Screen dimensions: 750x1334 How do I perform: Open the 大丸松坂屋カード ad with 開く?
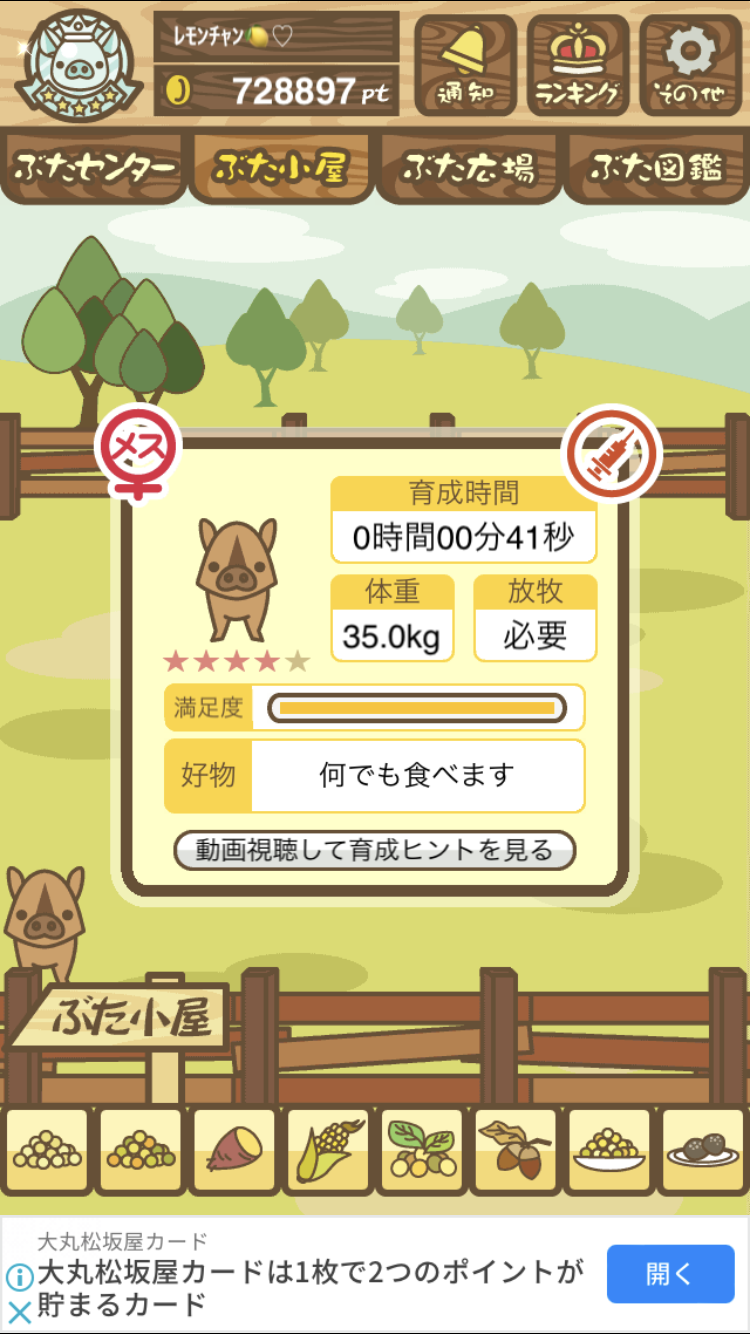click(x=670, y=1274)
